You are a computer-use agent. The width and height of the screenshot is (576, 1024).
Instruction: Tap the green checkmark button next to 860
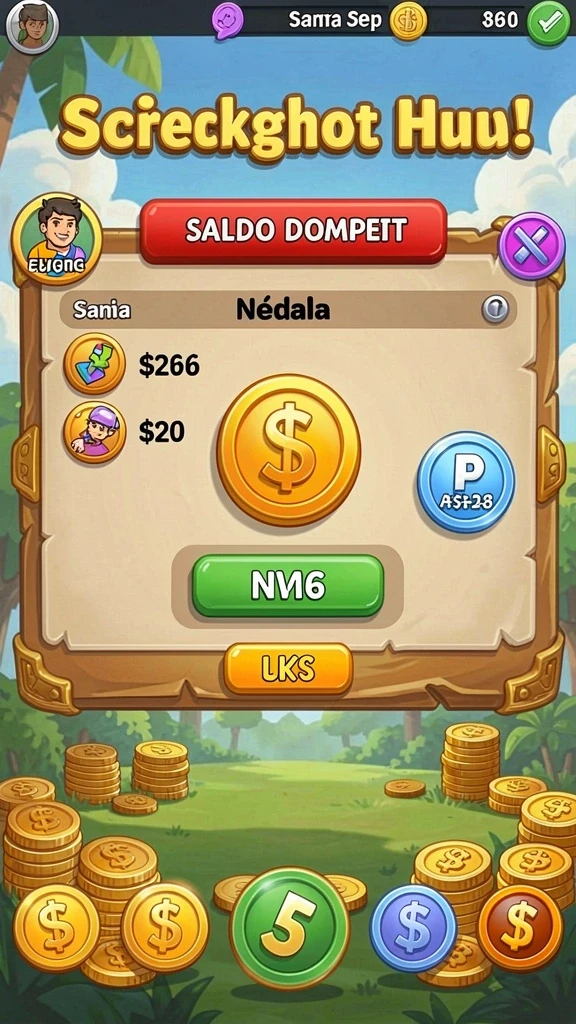[549, 22]
